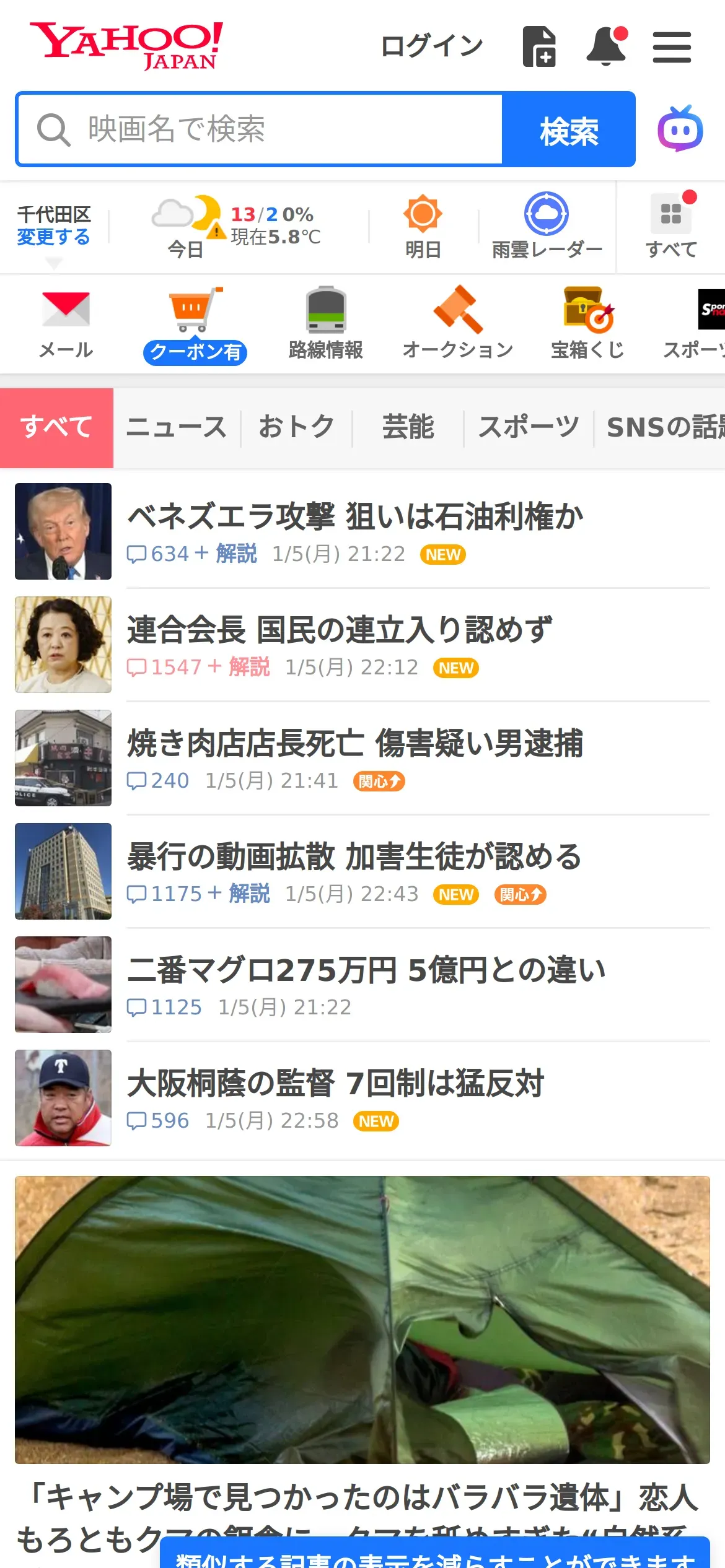Read the 二番マグロ275万円 article
Viewport: 725px width, 1568px height.
[366, 970]
